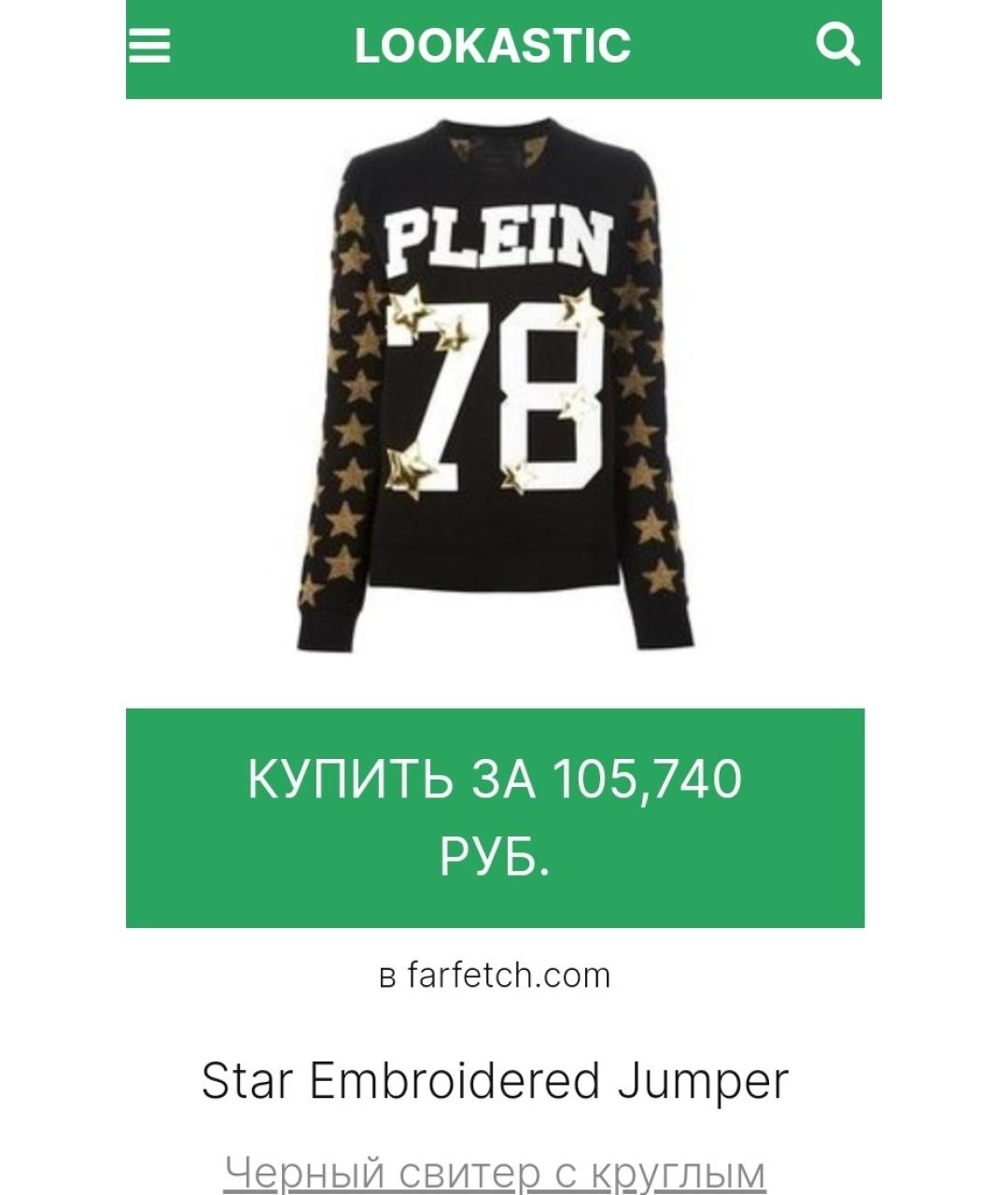Open the Черный свитер с круглым link

point(495,1173)
